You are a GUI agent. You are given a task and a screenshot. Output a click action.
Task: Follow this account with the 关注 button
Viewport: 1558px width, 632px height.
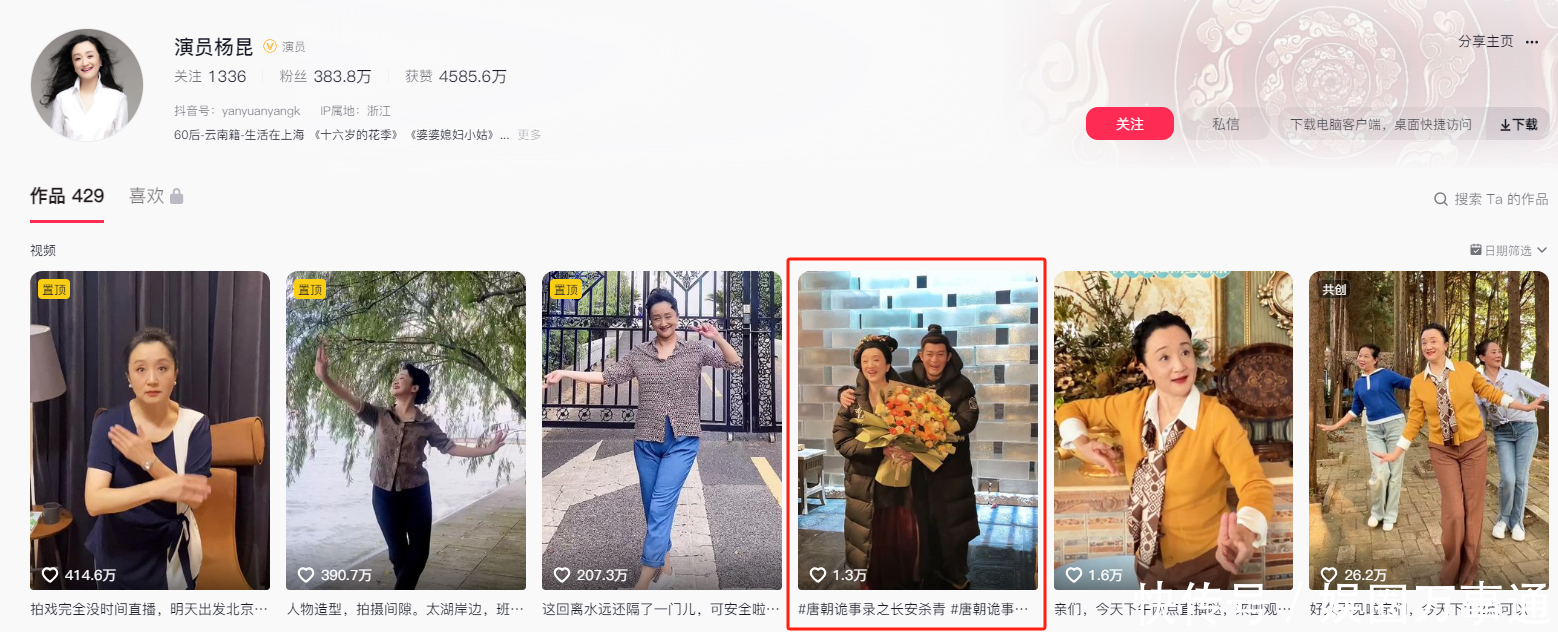pyautogui.click(x=1129, y=124)
